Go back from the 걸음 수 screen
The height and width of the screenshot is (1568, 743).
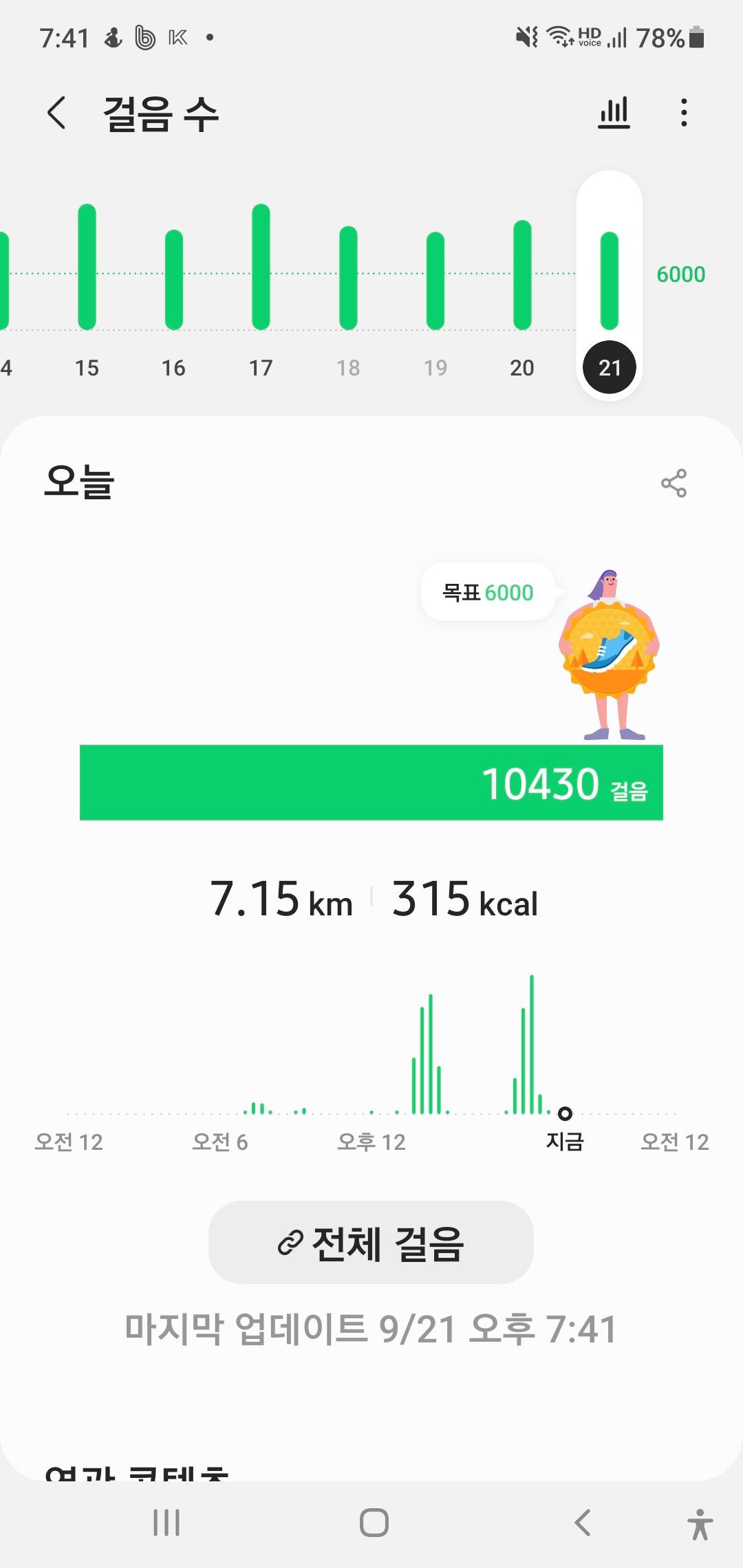pyautogui.click(x=57, y=113)
